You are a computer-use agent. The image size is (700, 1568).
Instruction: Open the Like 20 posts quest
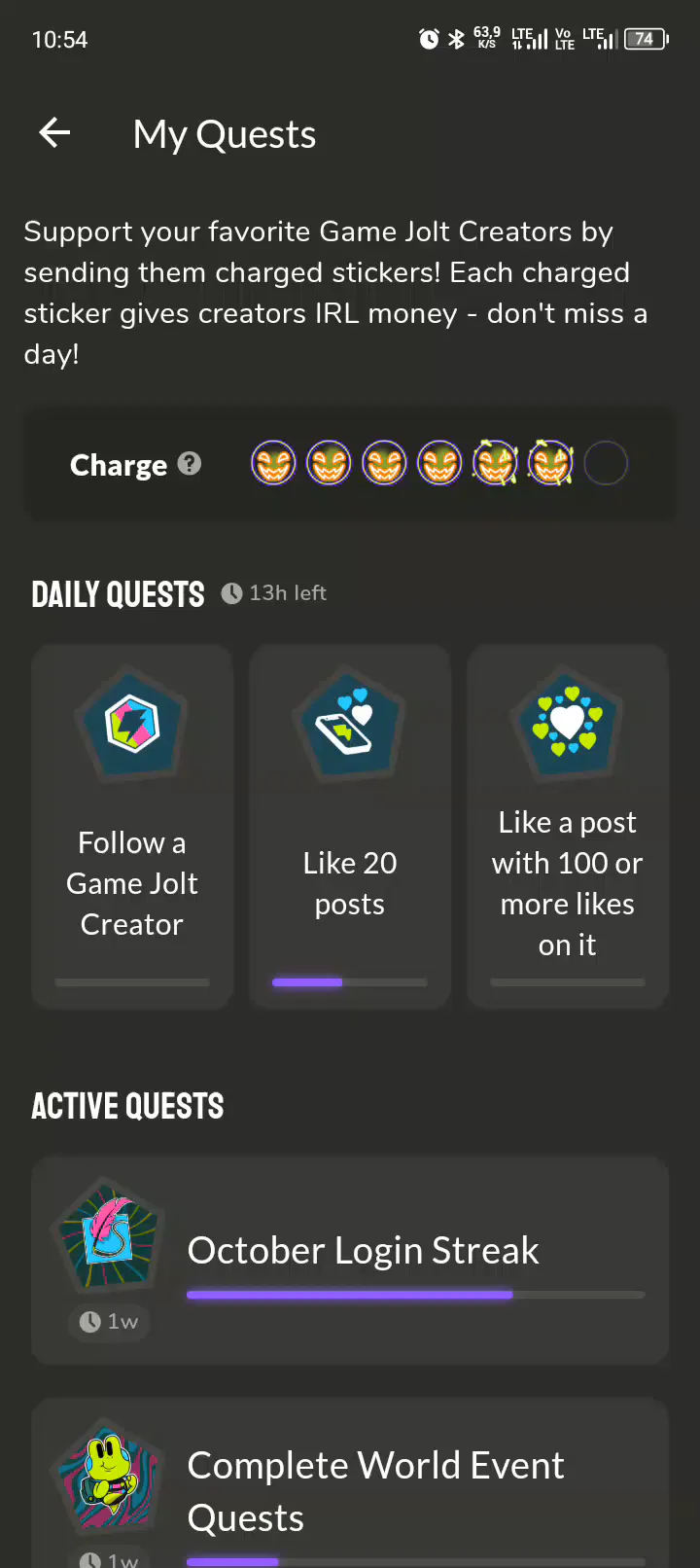(x=350, y=827)
